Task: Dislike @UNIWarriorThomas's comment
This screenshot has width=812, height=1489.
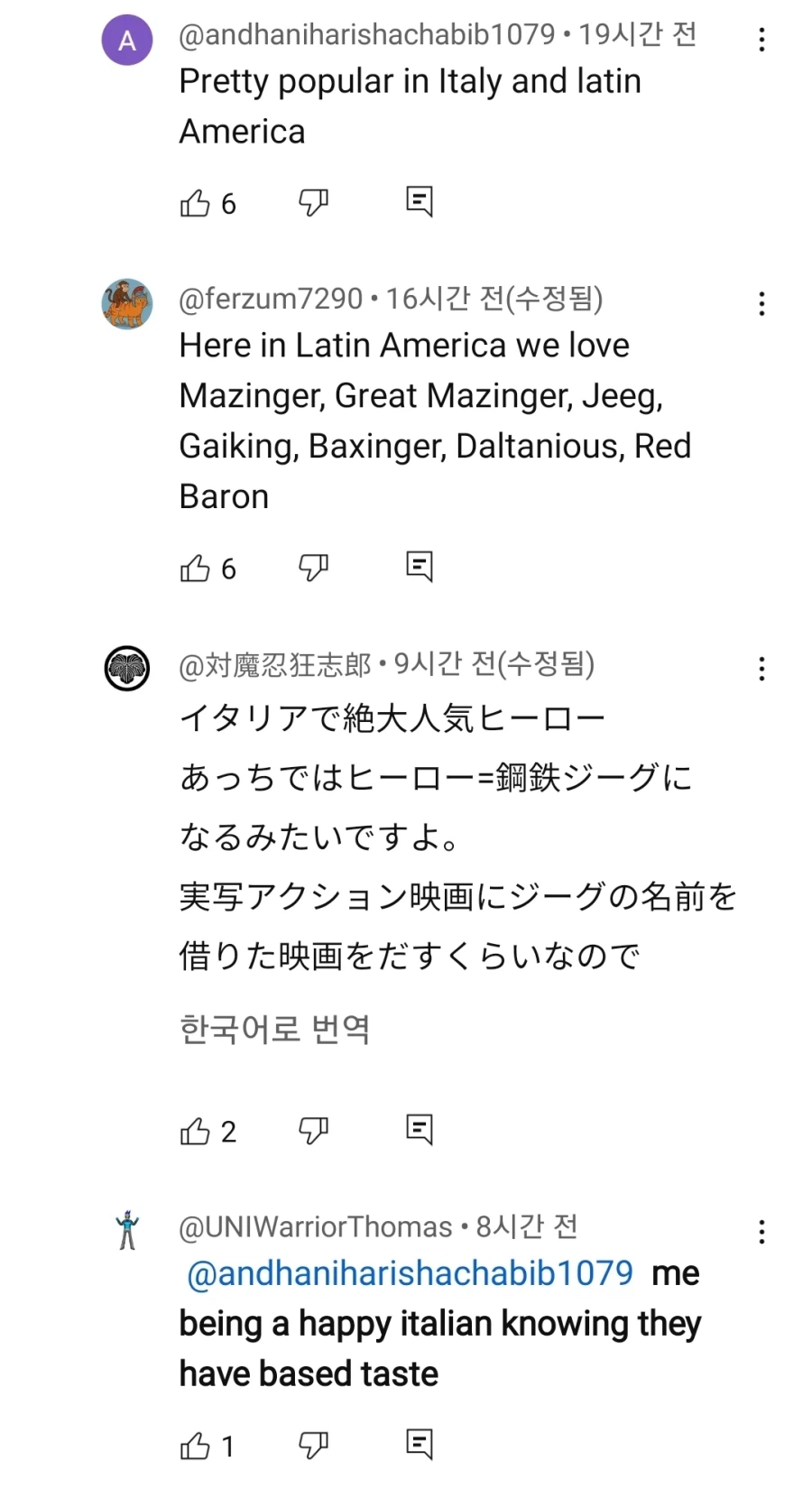Action: (x=313, y=1444)
